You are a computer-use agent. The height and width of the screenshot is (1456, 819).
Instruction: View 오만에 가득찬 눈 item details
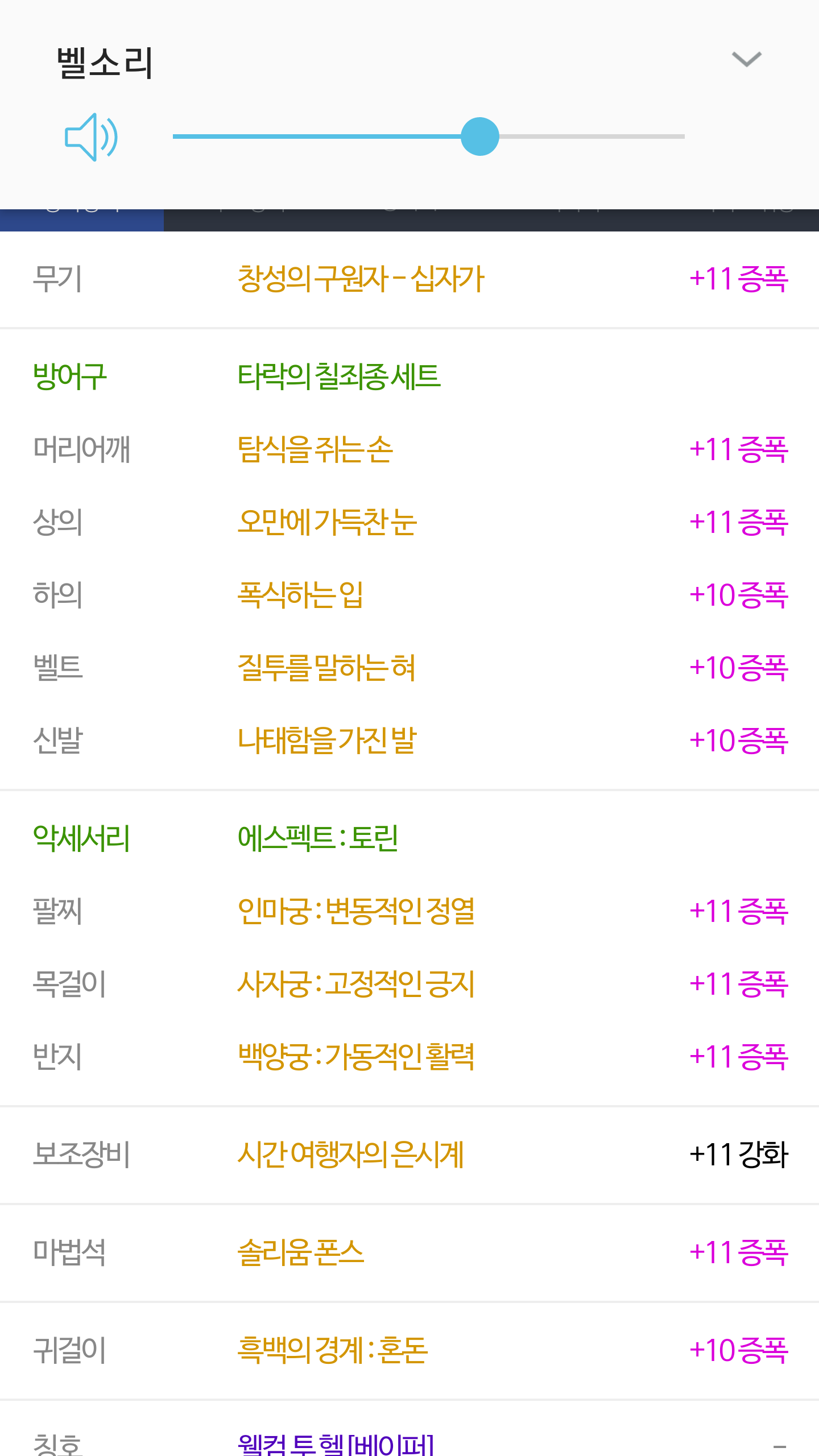tap(327, 522)
